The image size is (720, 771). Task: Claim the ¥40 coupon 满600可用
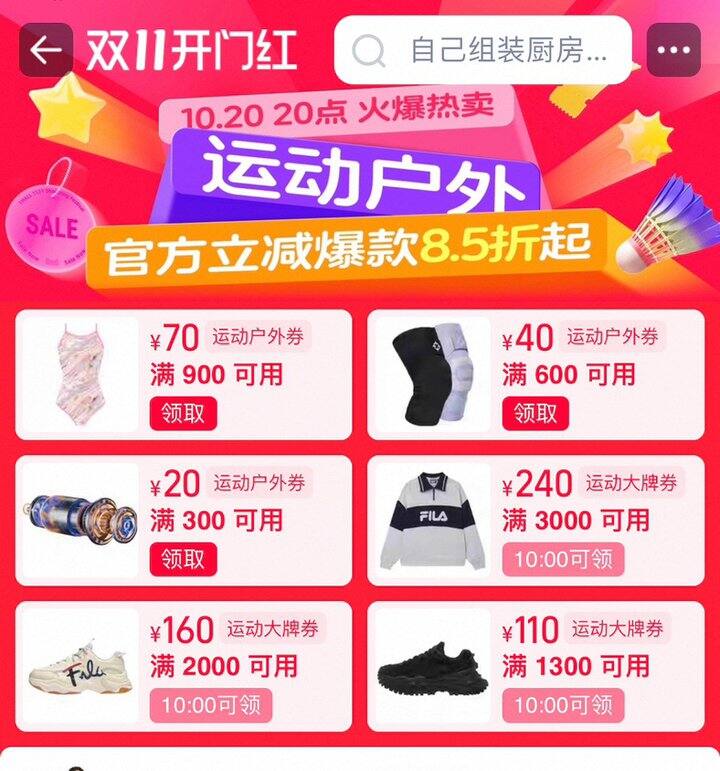[535, 413]
